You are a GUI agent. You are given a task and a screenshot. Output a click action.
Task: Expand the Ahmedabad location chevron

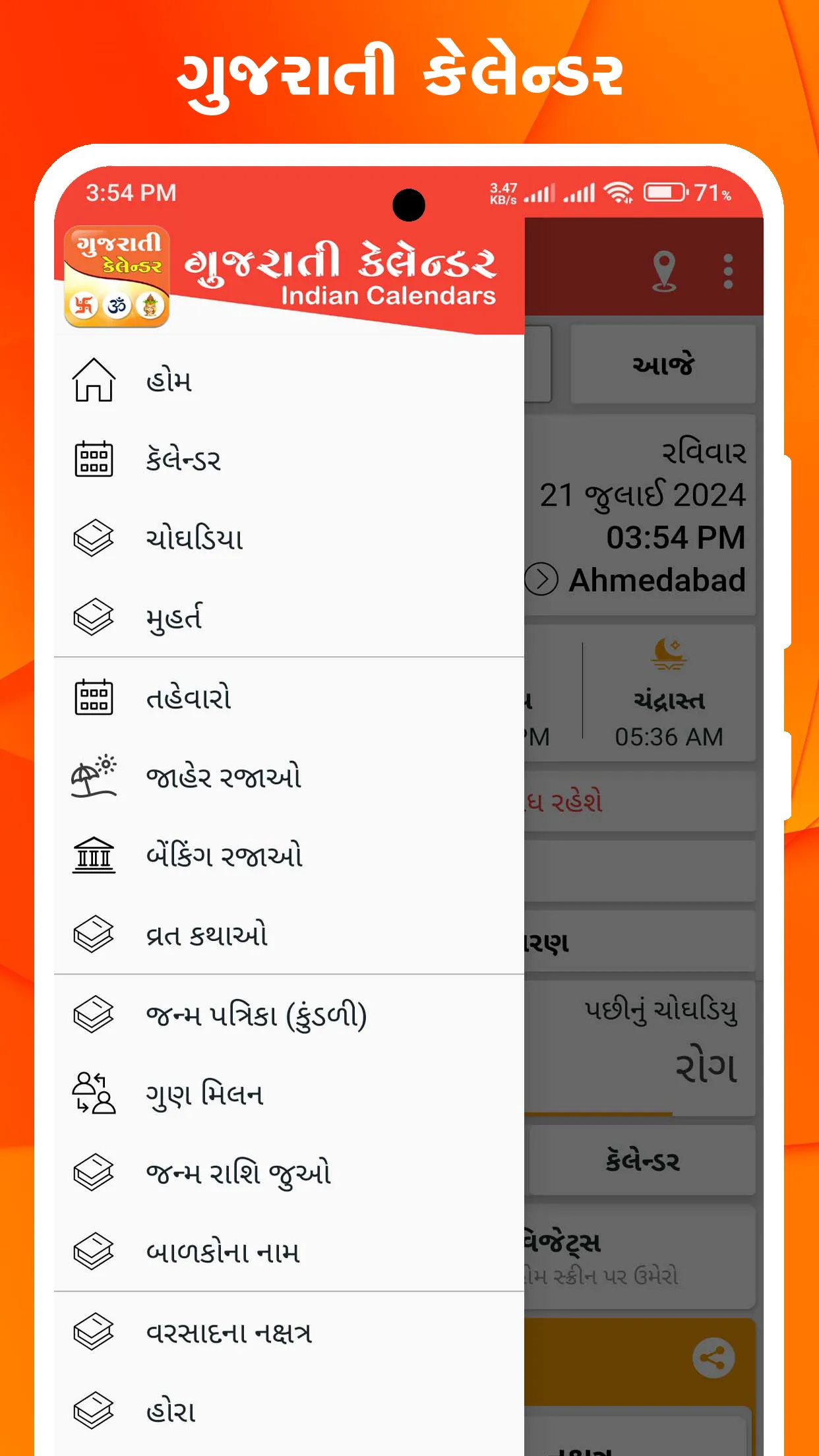(x=542, y=580)
